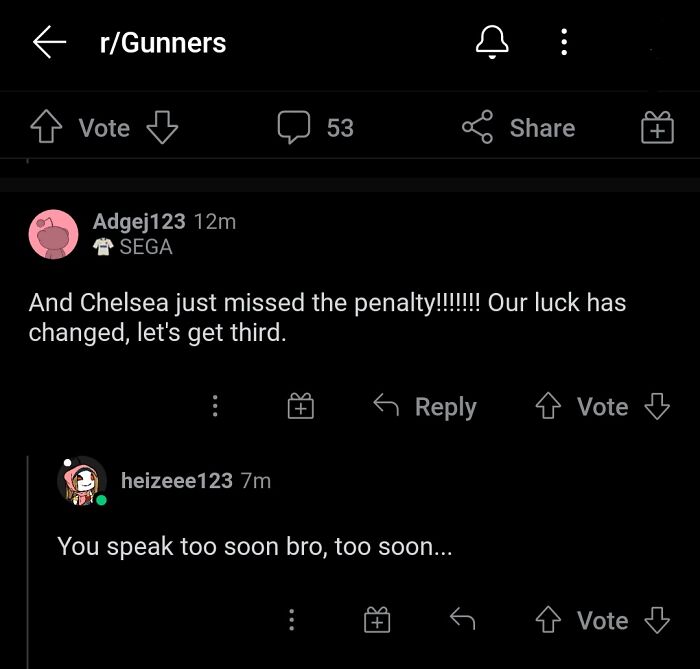Award Adgej123's comment
This screenshot has height=669, width=700.
tap(301, 406)
